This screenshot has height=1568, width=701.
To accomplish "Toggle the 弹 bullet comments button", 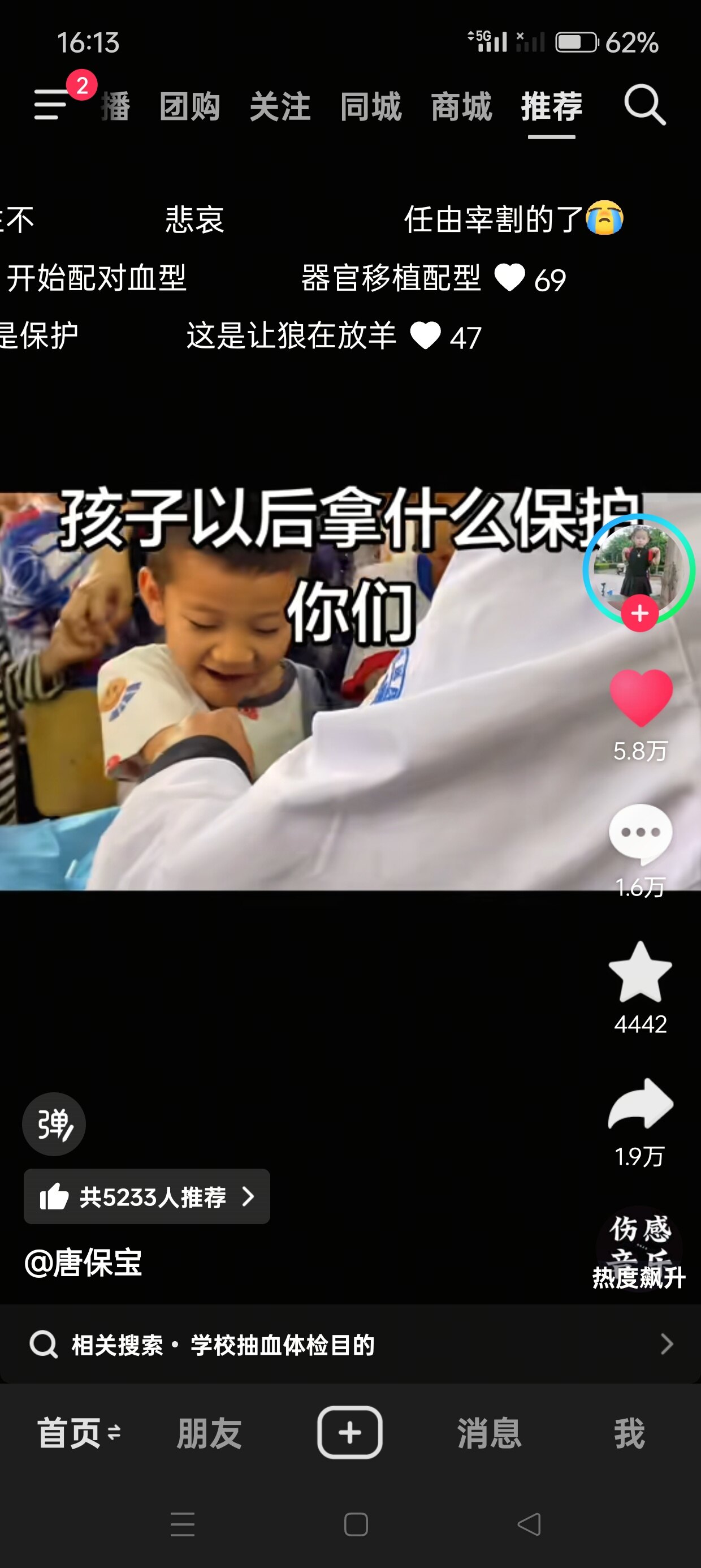I will [54, 1123].
